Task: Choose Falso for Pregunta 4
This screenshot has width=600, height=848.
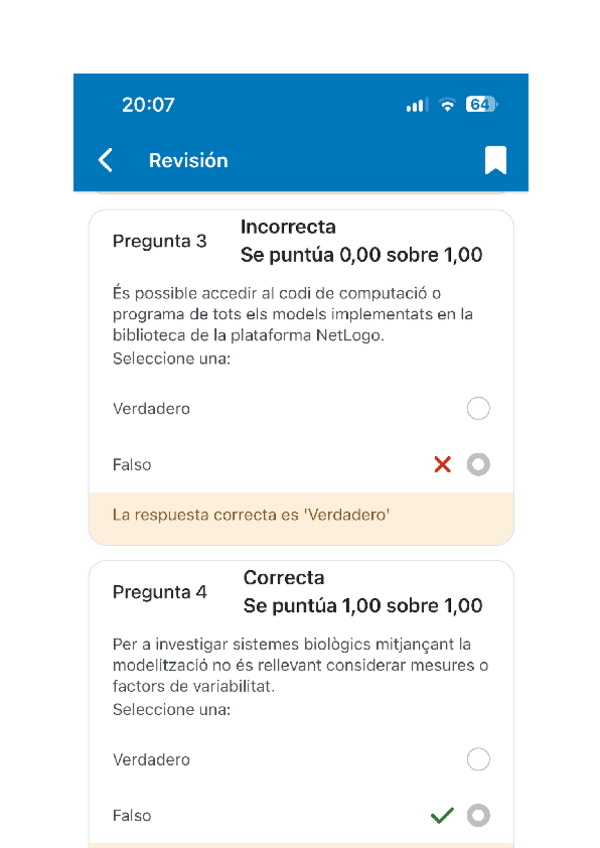Action: [478, 815]
